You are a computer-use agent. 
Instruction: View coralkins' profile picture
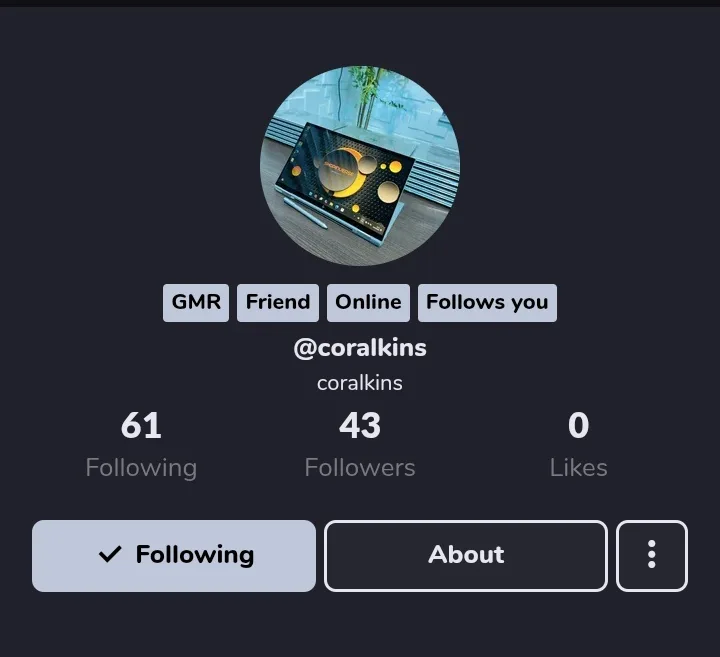click(360, 166)
